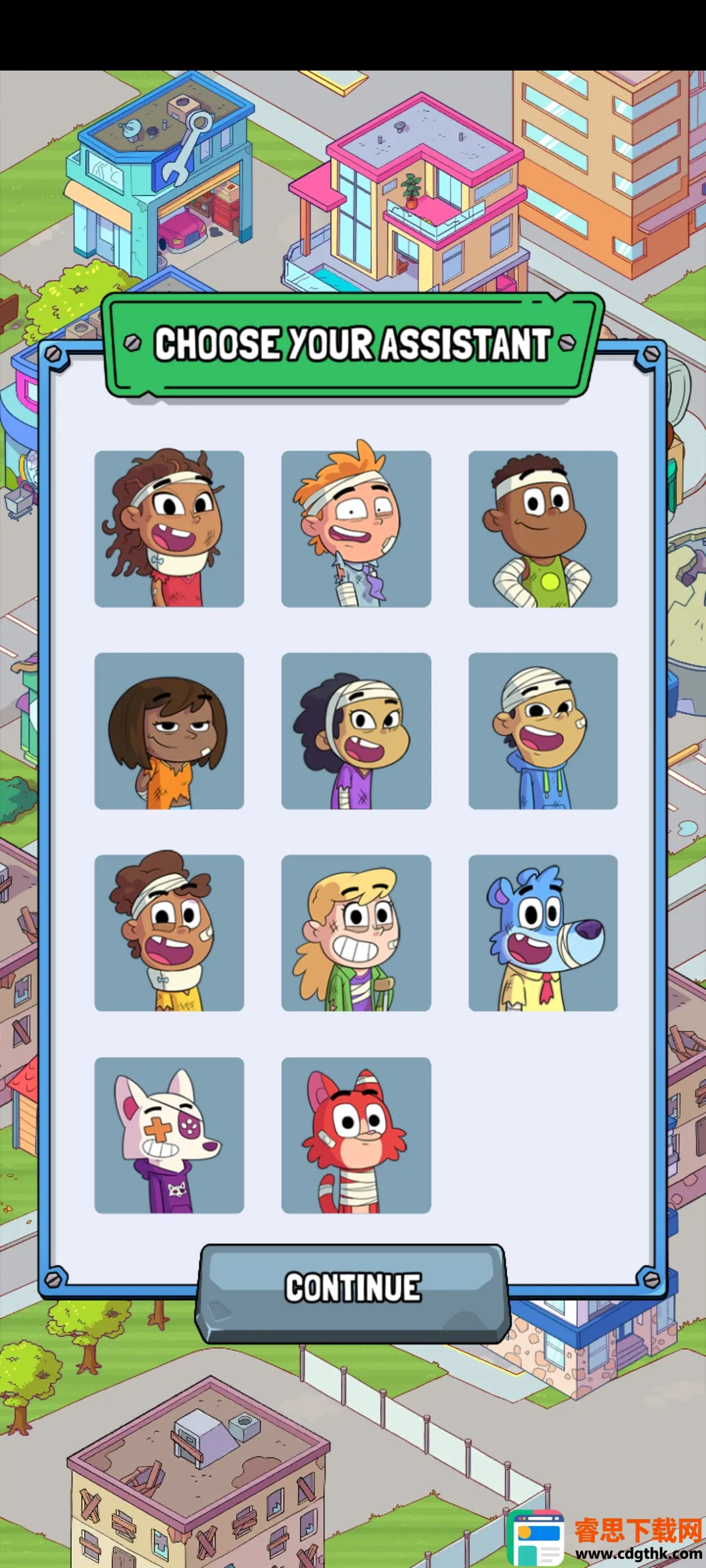Tap the Continue button
Screen dimensions: 706x1568
point(353,1288)
